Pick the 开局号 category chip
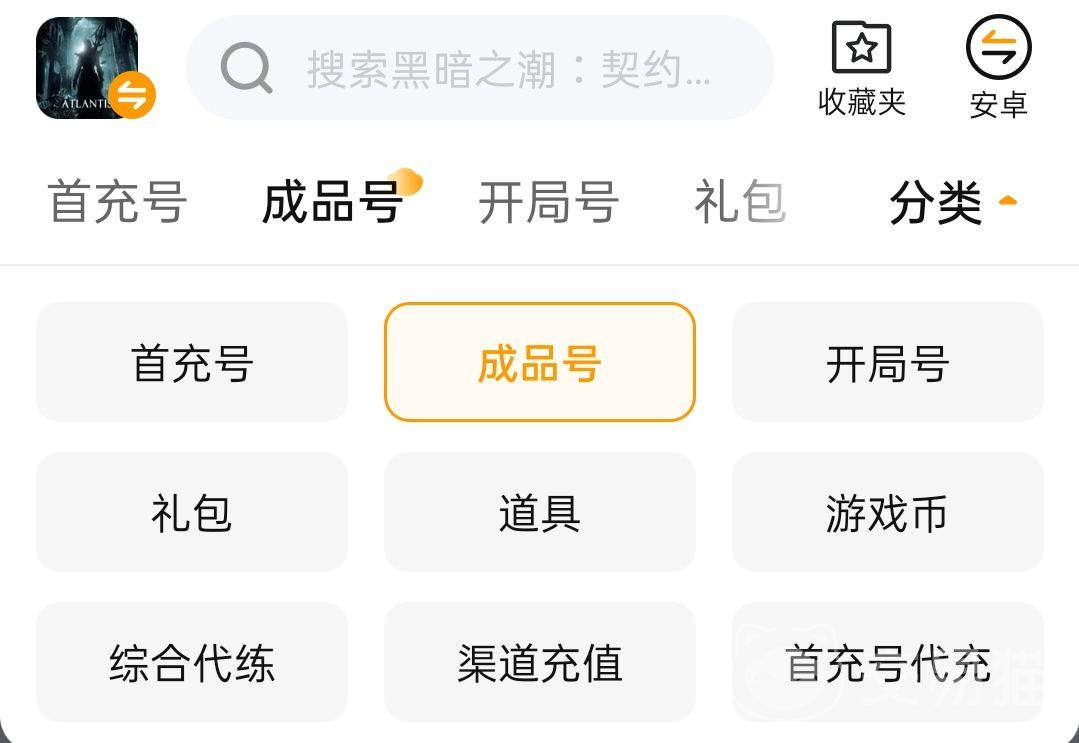Image resolution: width=1079 pixels, height=743 pixels. pos(887,362)
